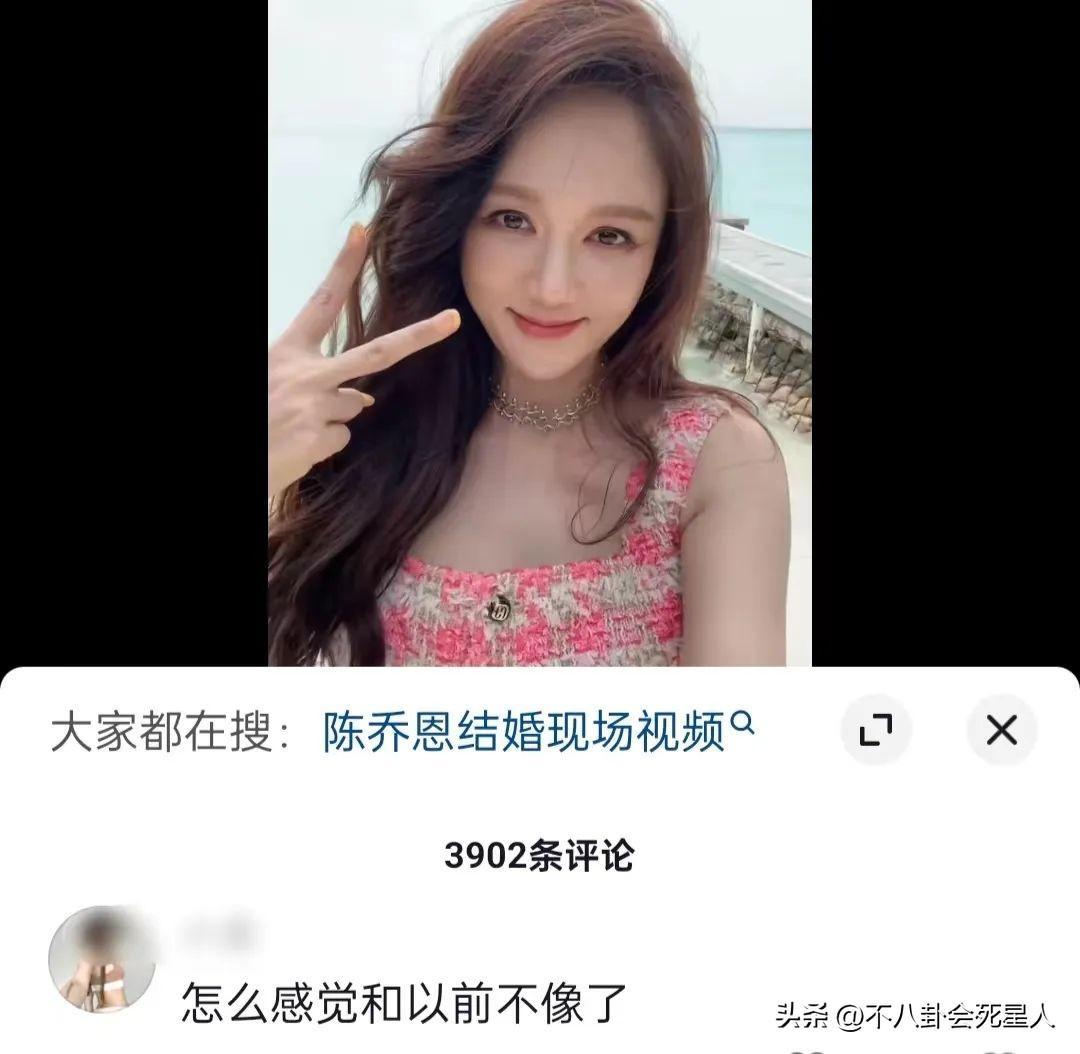The image size is (1080, 1054).
Task: Close the comments panel
Action: click(x=1001, y=731)
